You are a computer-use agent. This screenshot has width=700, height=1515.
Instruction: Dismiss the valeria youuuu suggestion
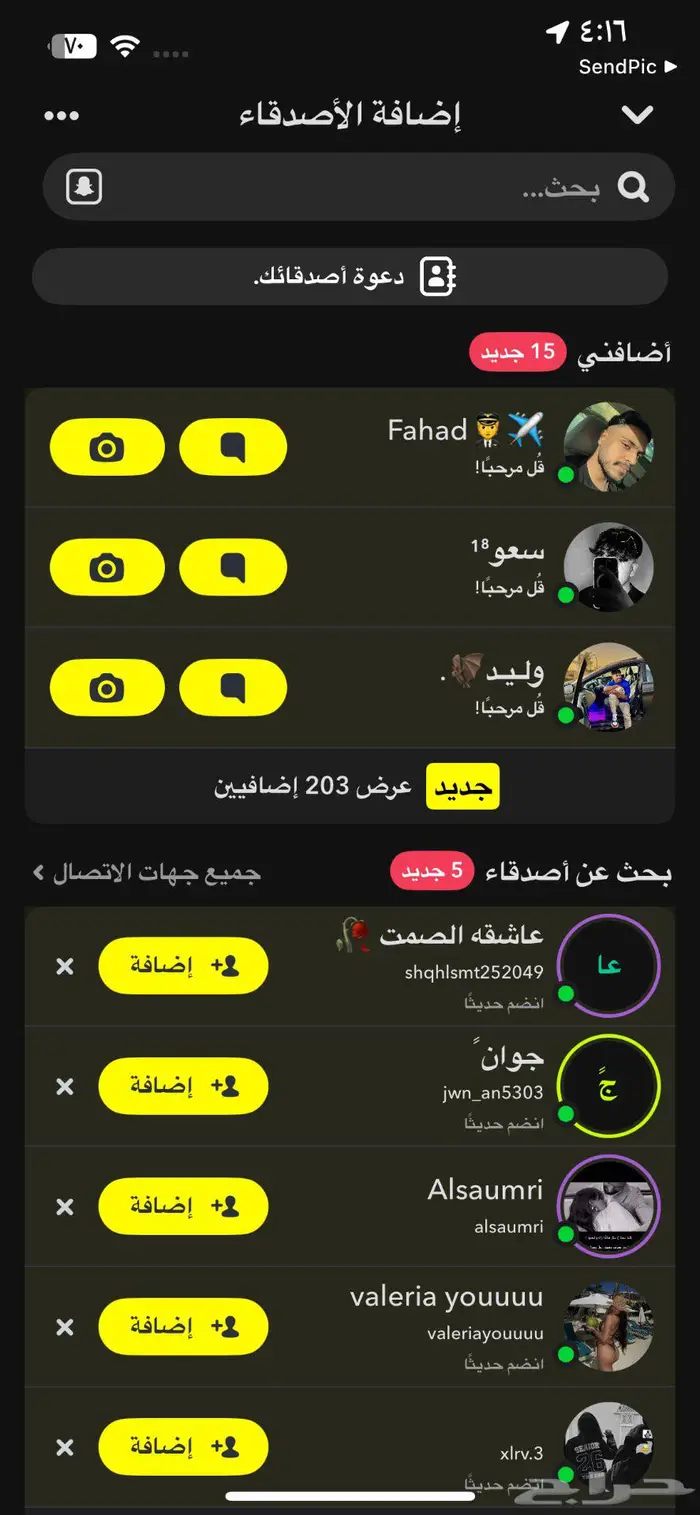(x=65, y=1327)
